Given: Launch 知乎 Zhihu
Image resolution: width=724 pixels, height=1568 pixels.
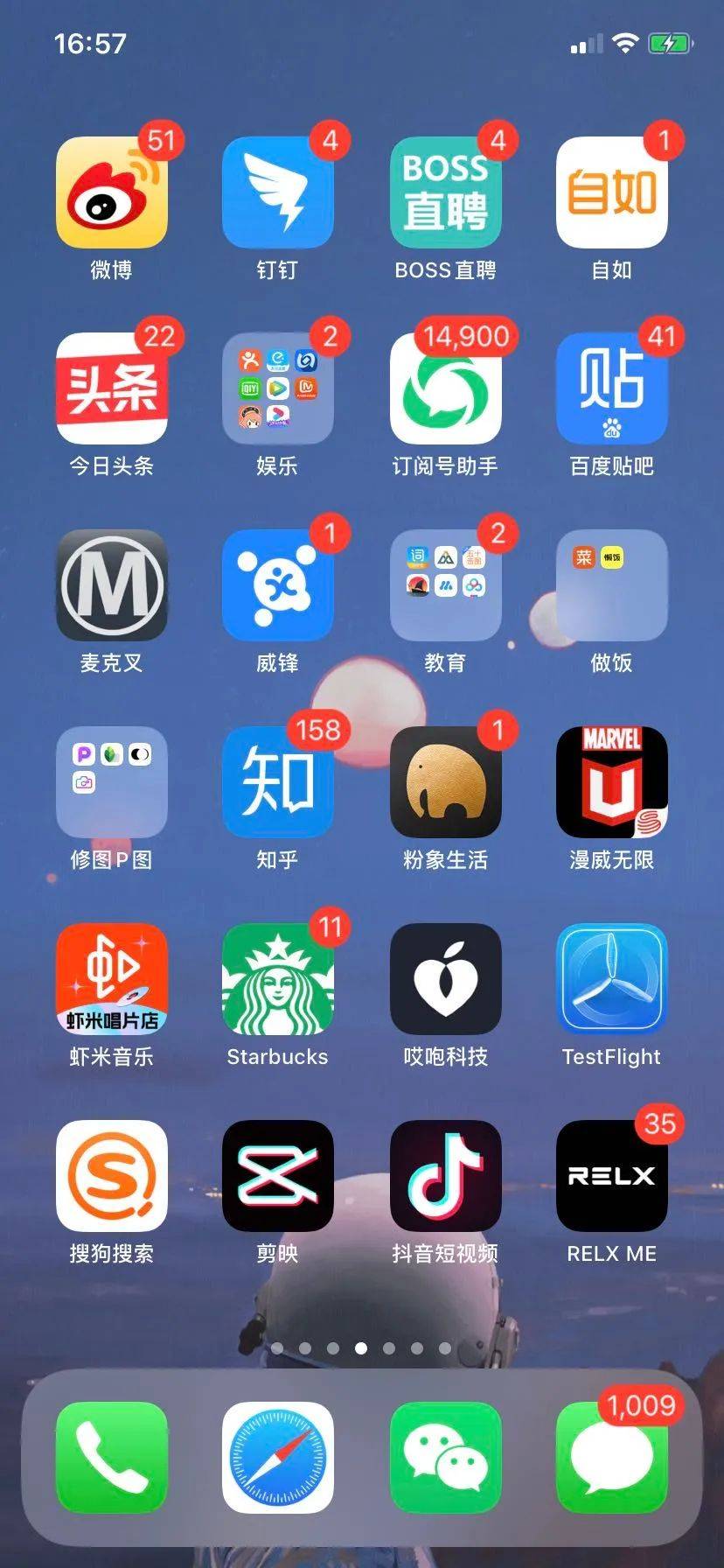Looking at the screenshot, I should pyautogui.click(x=277, y=782).
